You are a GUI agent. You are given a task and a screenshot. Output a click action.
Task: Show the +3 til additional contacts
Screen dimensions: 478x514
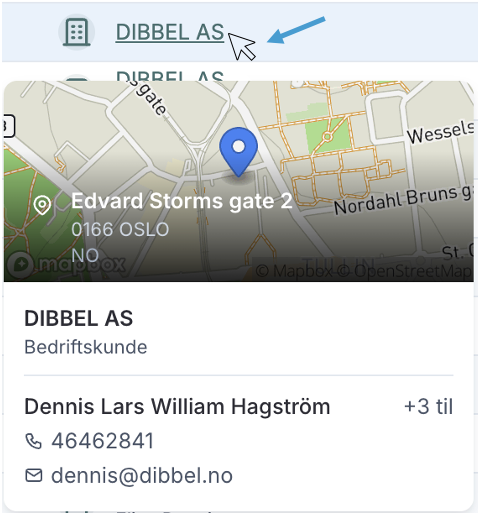pos(428,407)
